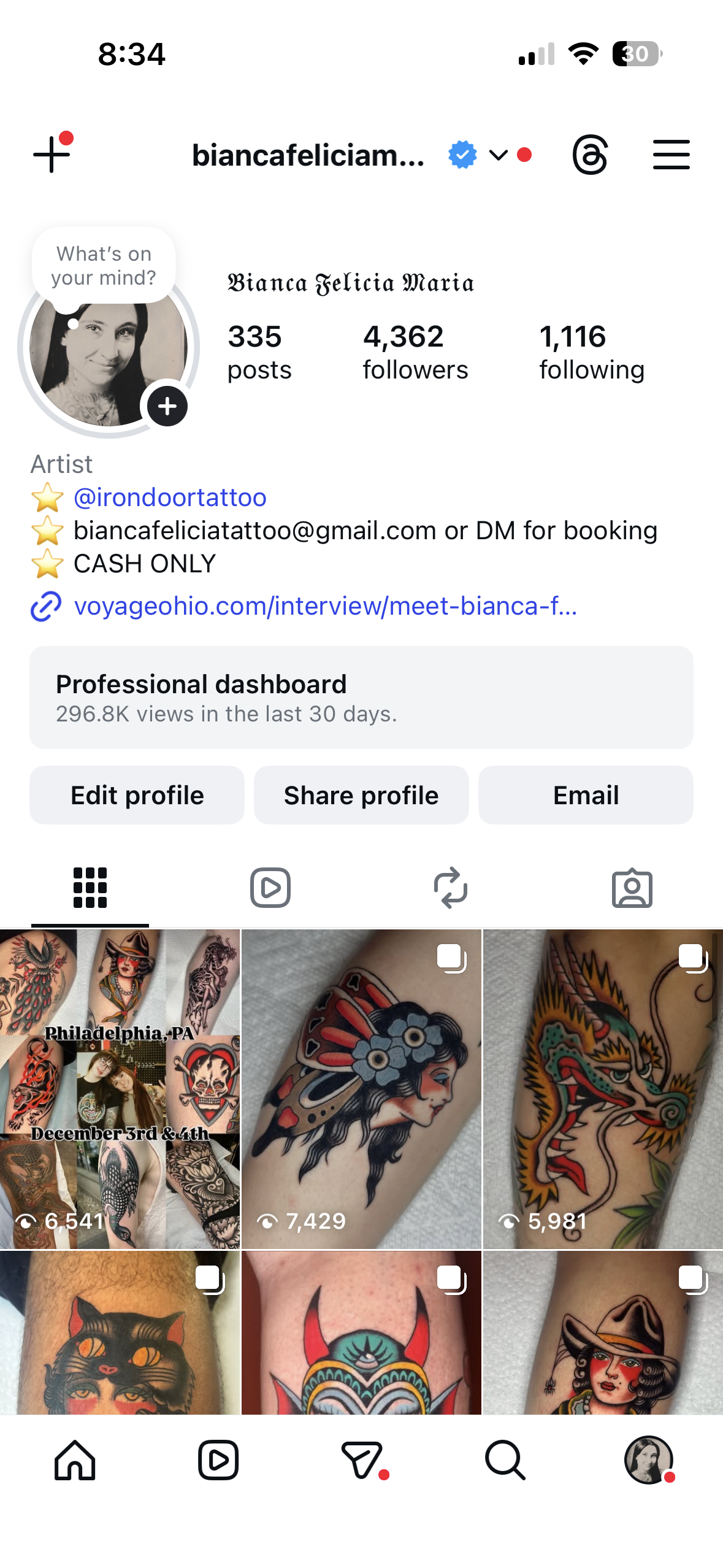Open the Philadelphia, PA post with 6,541 views
This screenshot has height=1568, width=723.
click(120, 1089)
